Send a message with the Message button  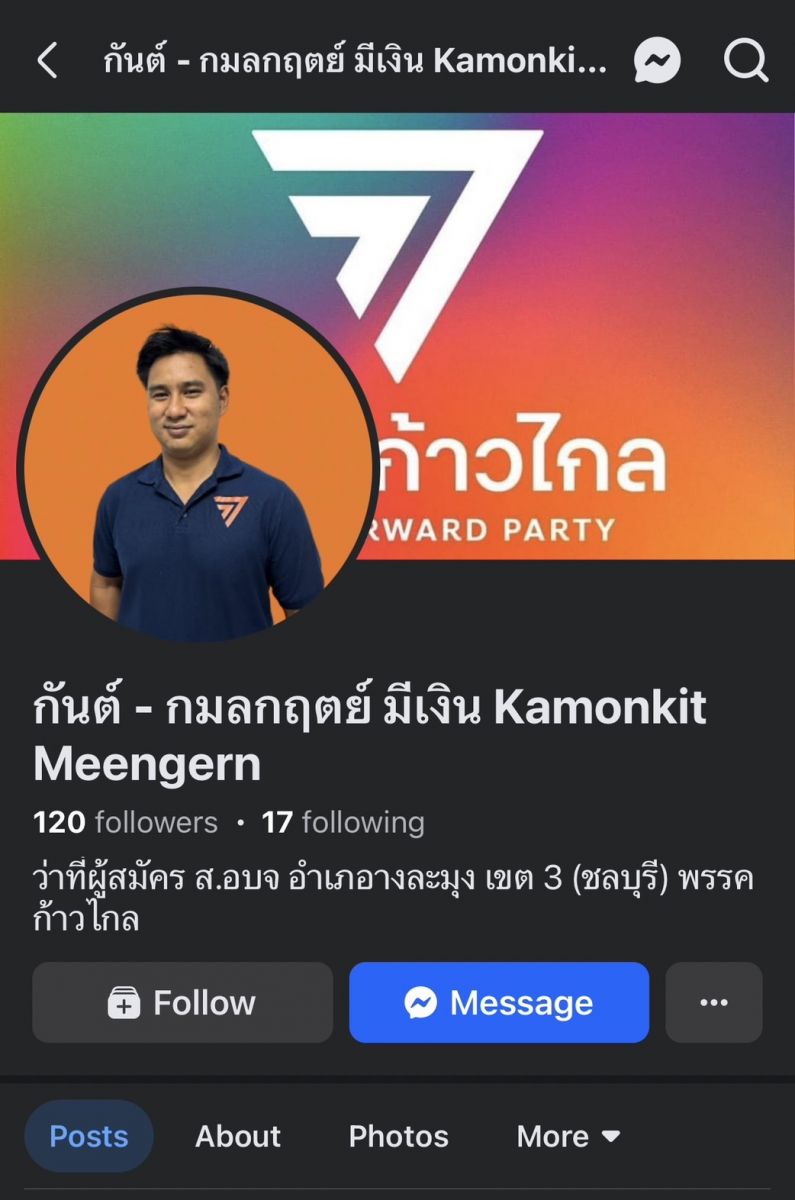point(499,1003)
